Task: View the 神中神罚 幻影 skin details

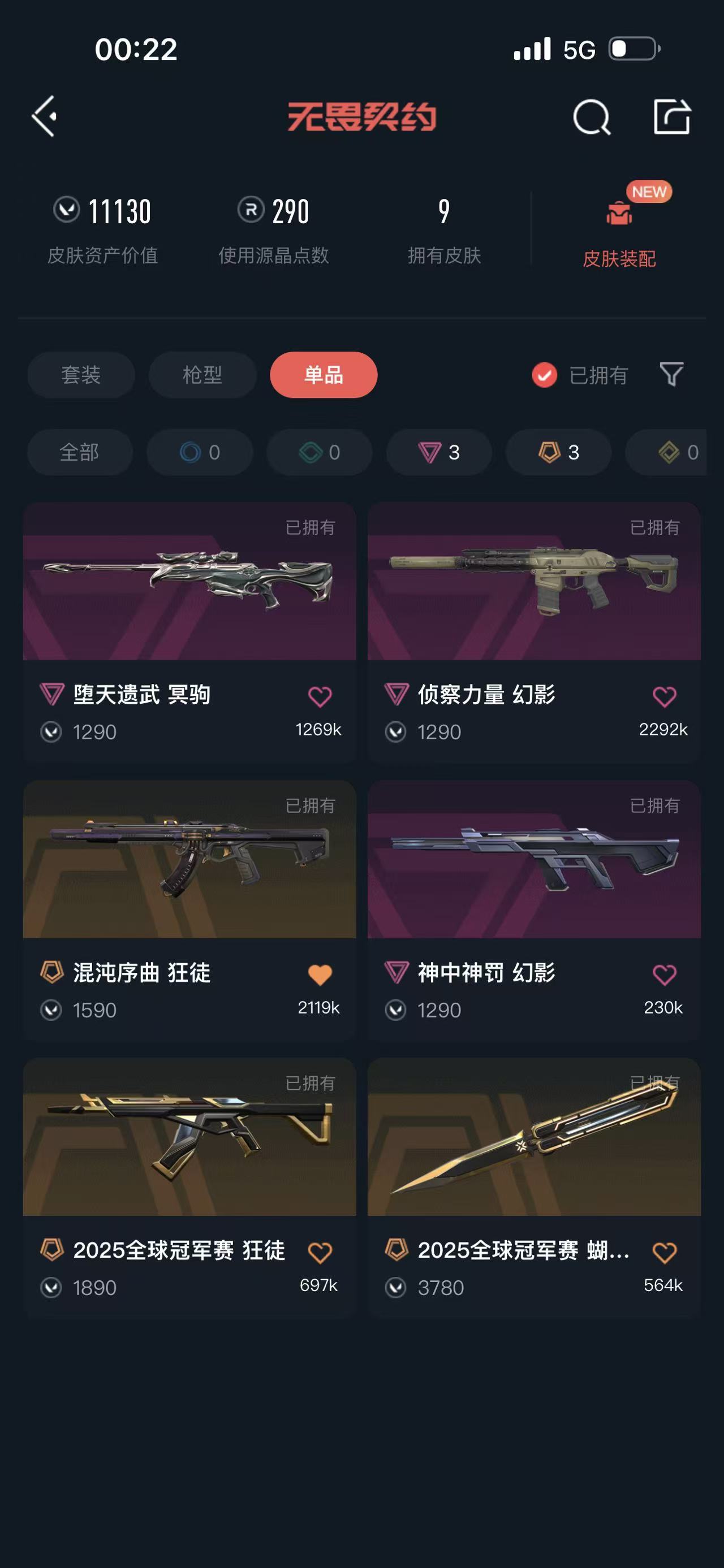Action: coord(534,860)
